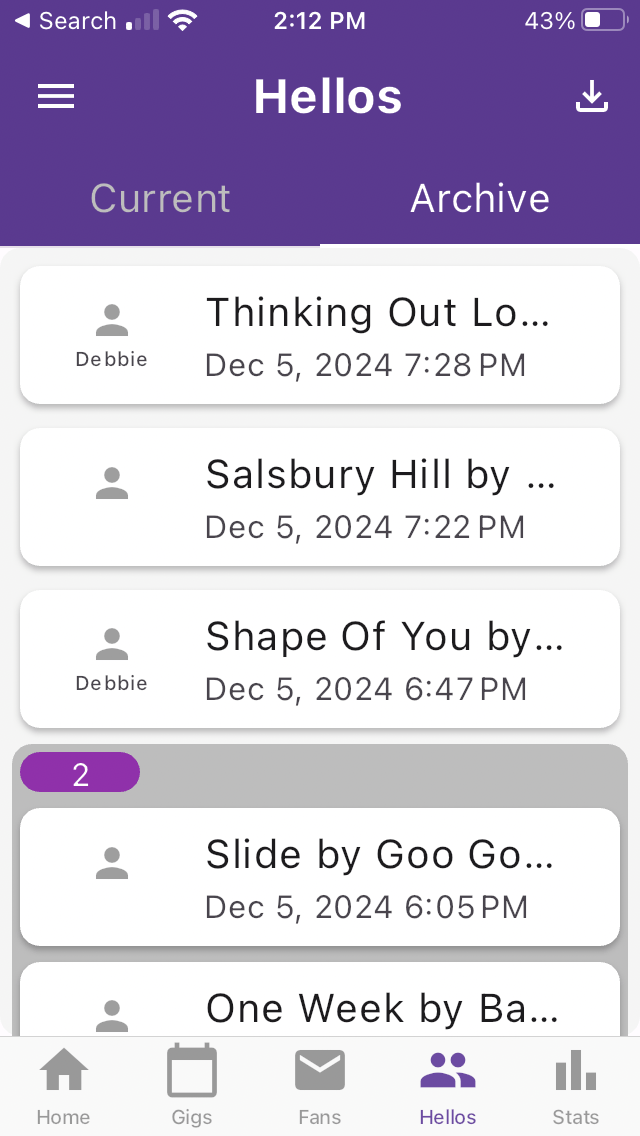Select the Archive tab
Screen dimensions: 640x1136
(x=480, y=198)
